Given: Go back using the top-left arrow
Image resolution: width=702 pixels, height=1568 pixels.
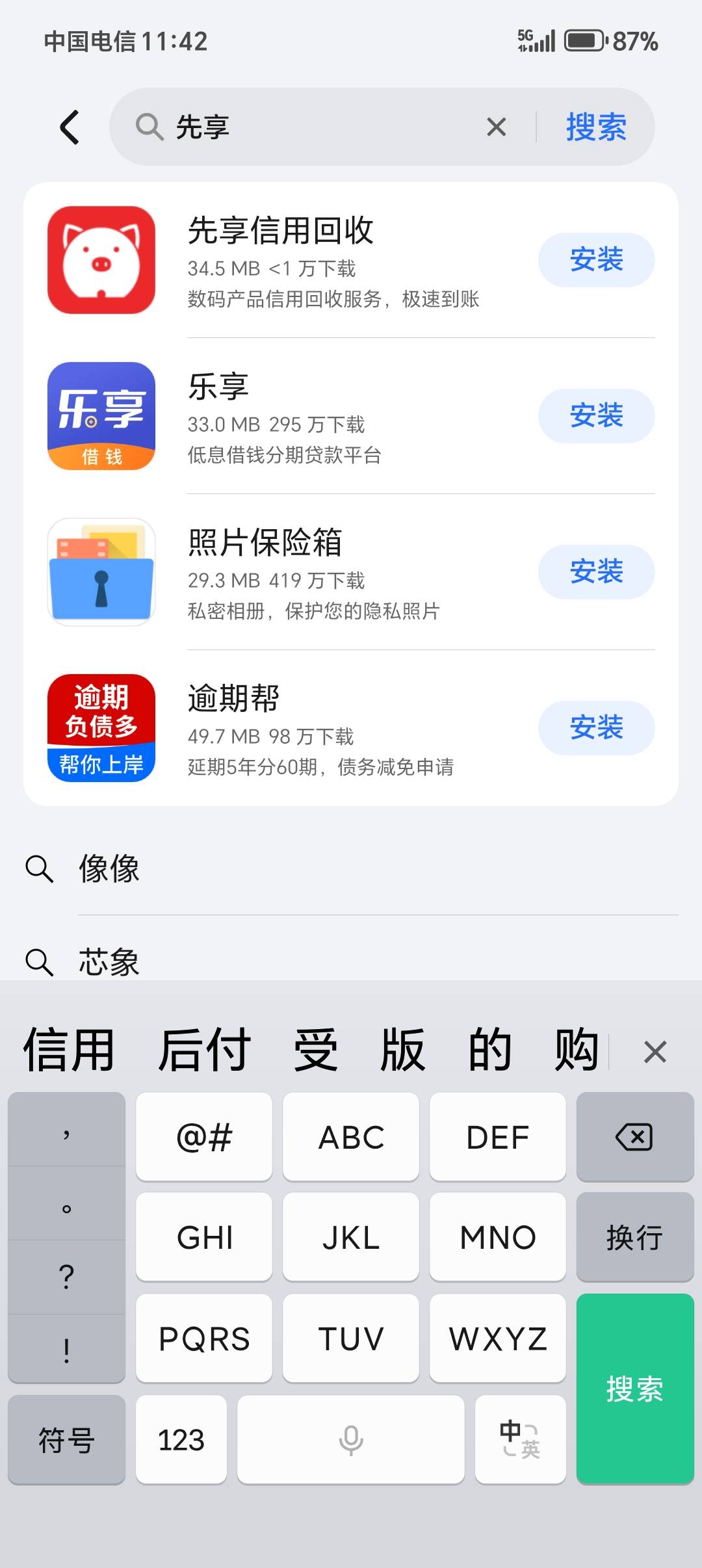Looking at the screenshot, I should pyautogui.click(x=70, y=127).
